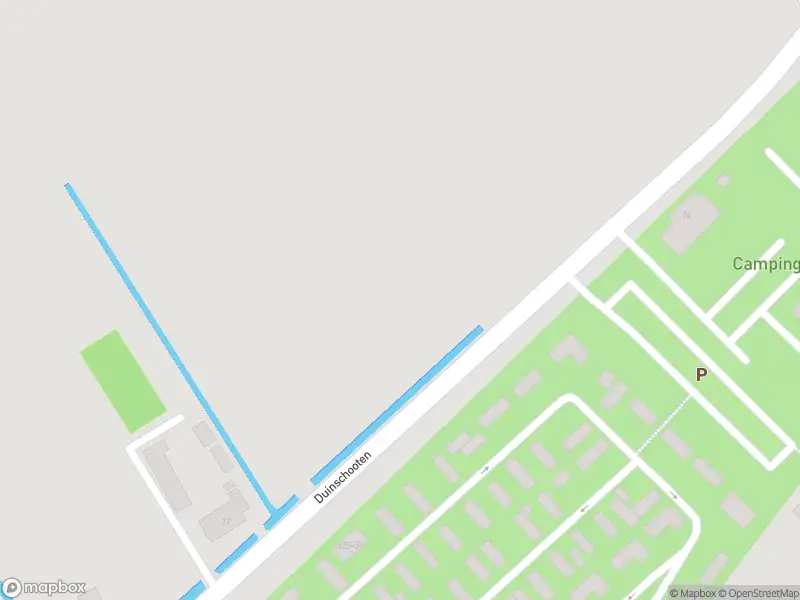
Task: Tap the Mapbox logo
Action: [43, 588]
